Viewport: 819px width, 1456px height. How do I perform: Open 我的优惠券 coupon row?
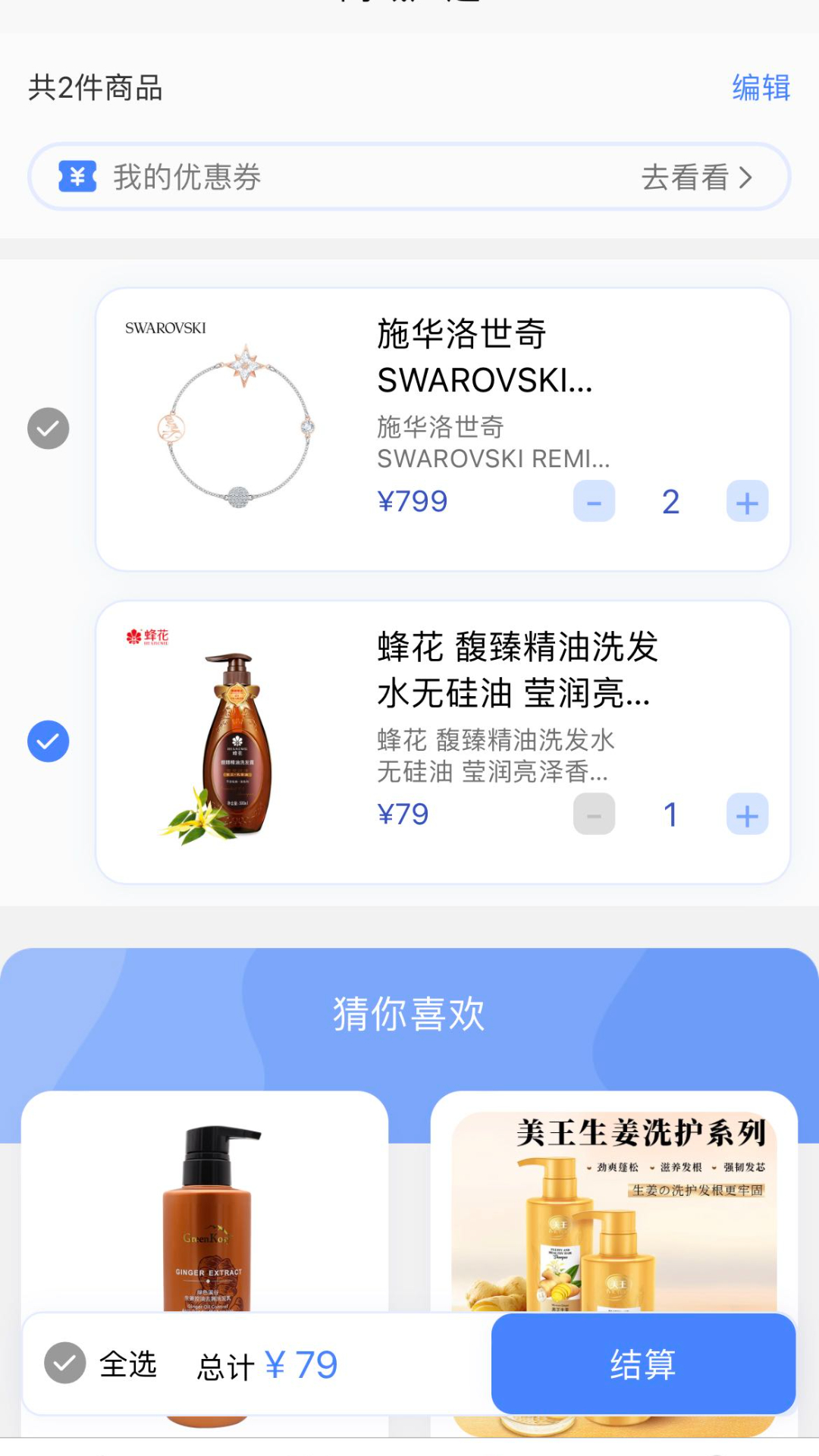[x=409, y=177]
